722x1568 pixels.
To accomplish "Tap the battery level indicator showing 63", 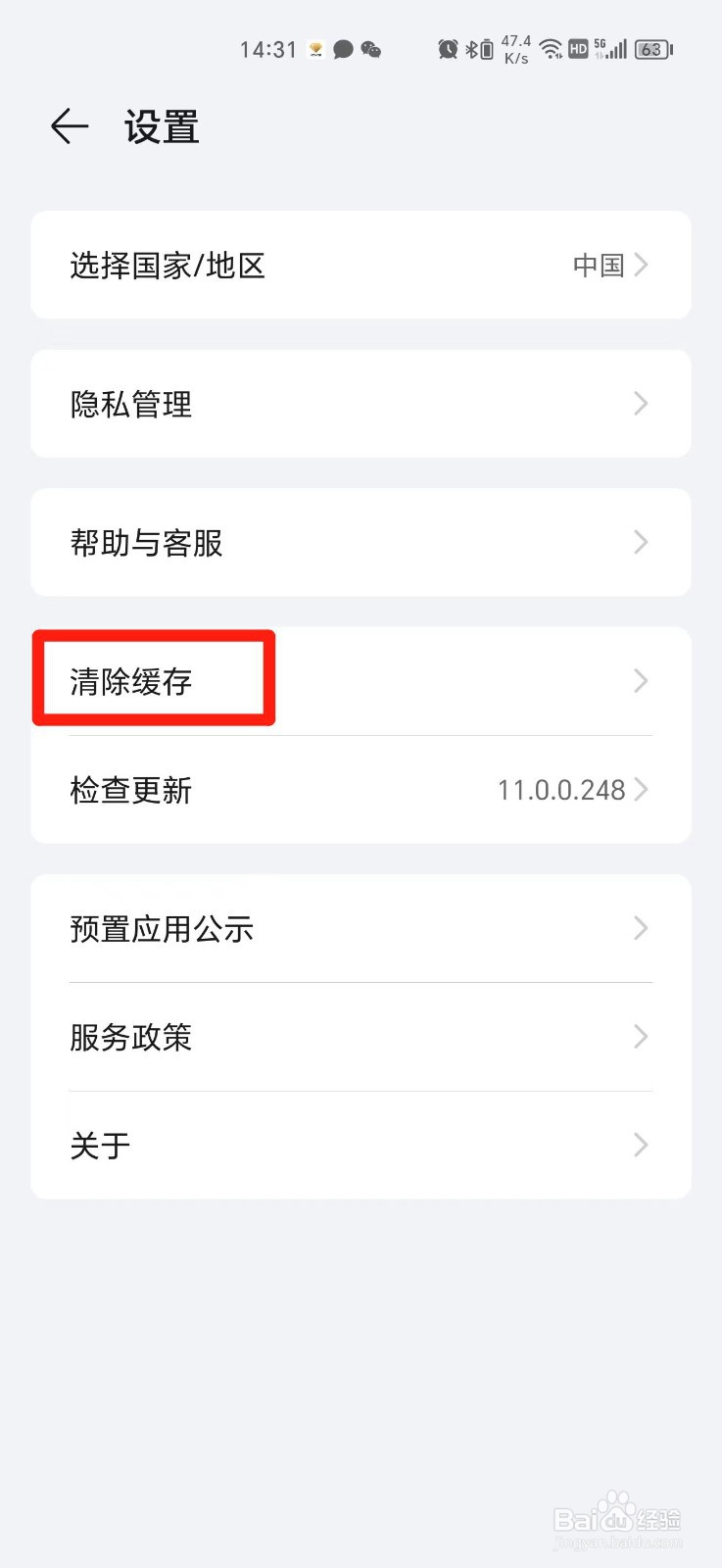I will click(x=649, y=49).
